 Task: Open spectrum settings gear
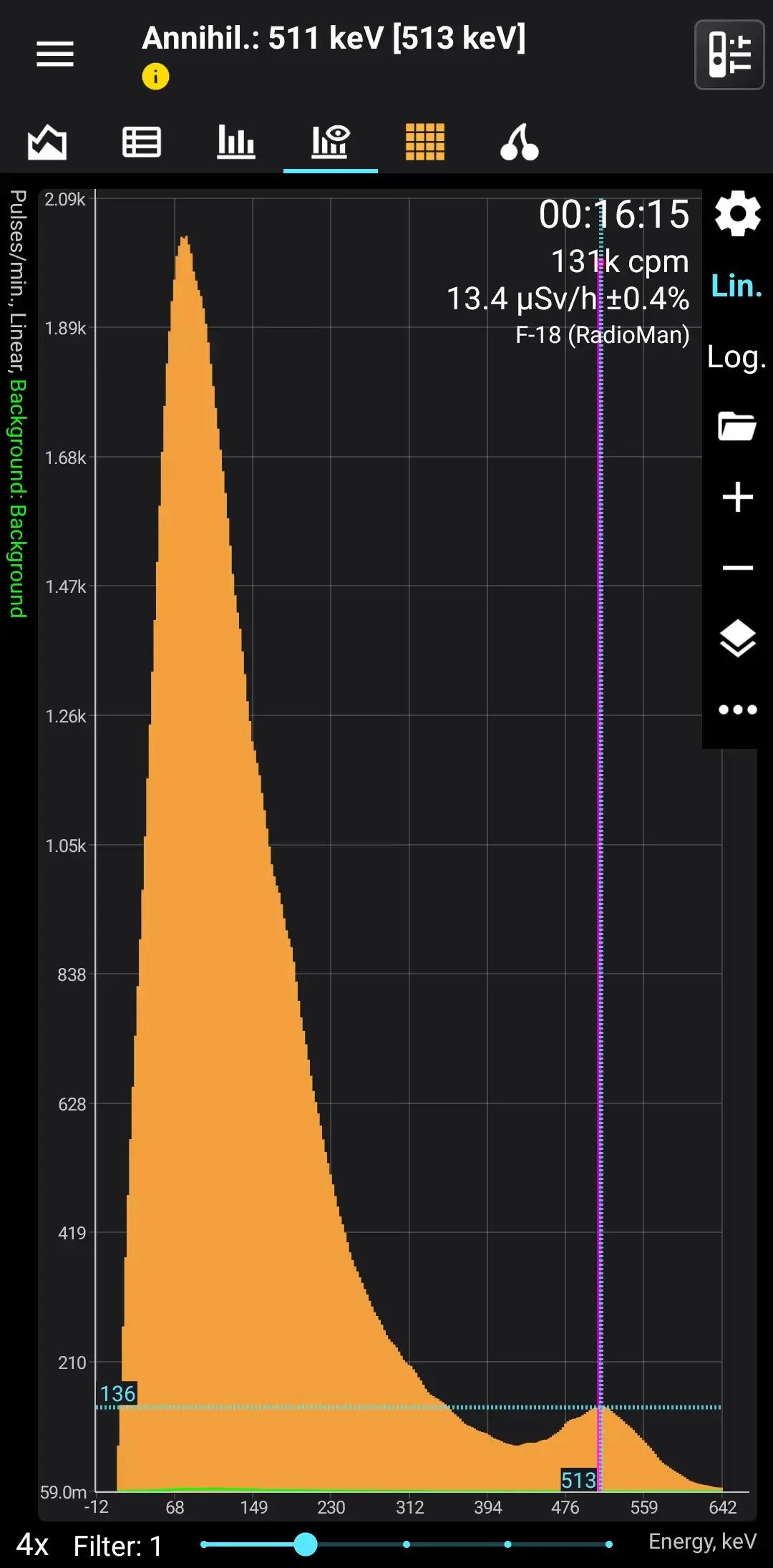[x=737, y=213]
